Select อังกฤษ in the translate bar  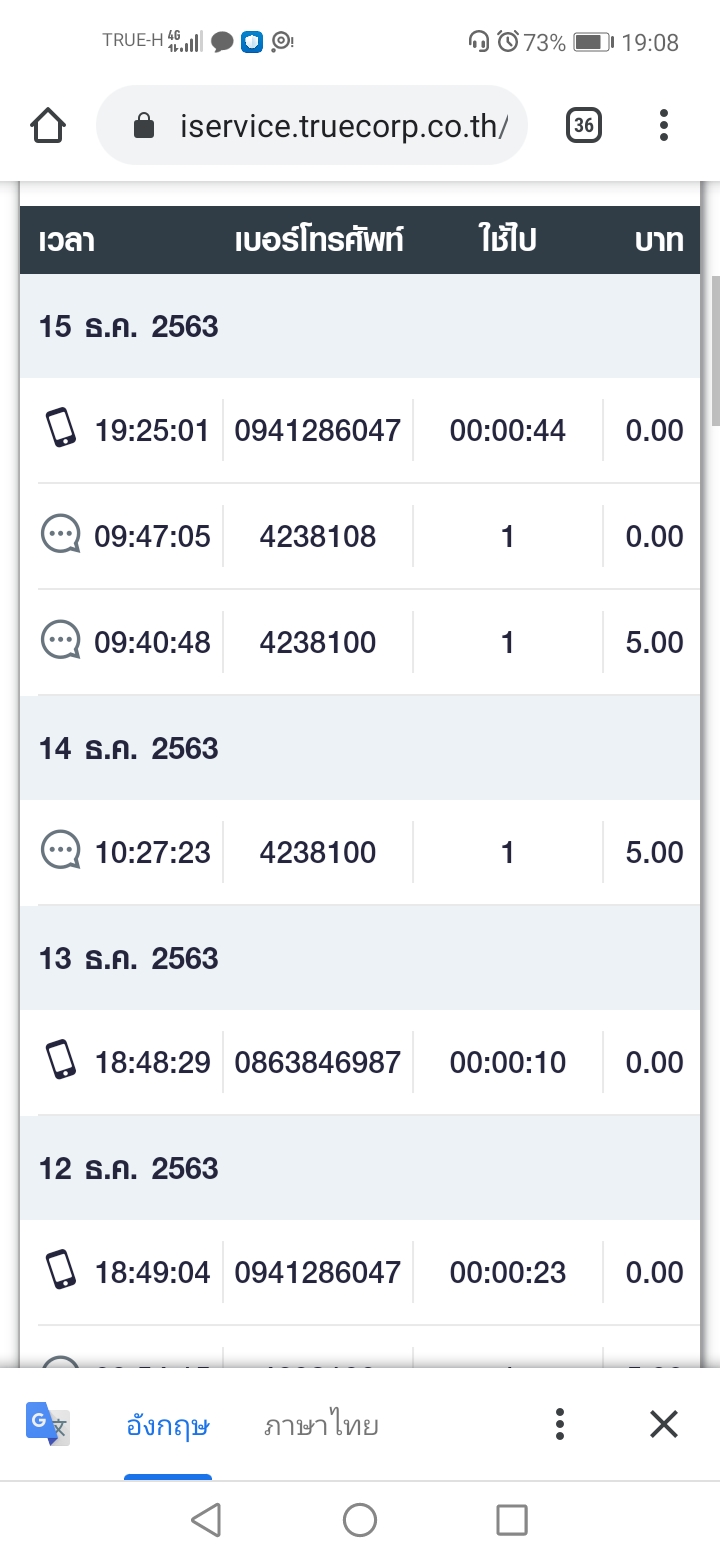(x=168, y=1425)
